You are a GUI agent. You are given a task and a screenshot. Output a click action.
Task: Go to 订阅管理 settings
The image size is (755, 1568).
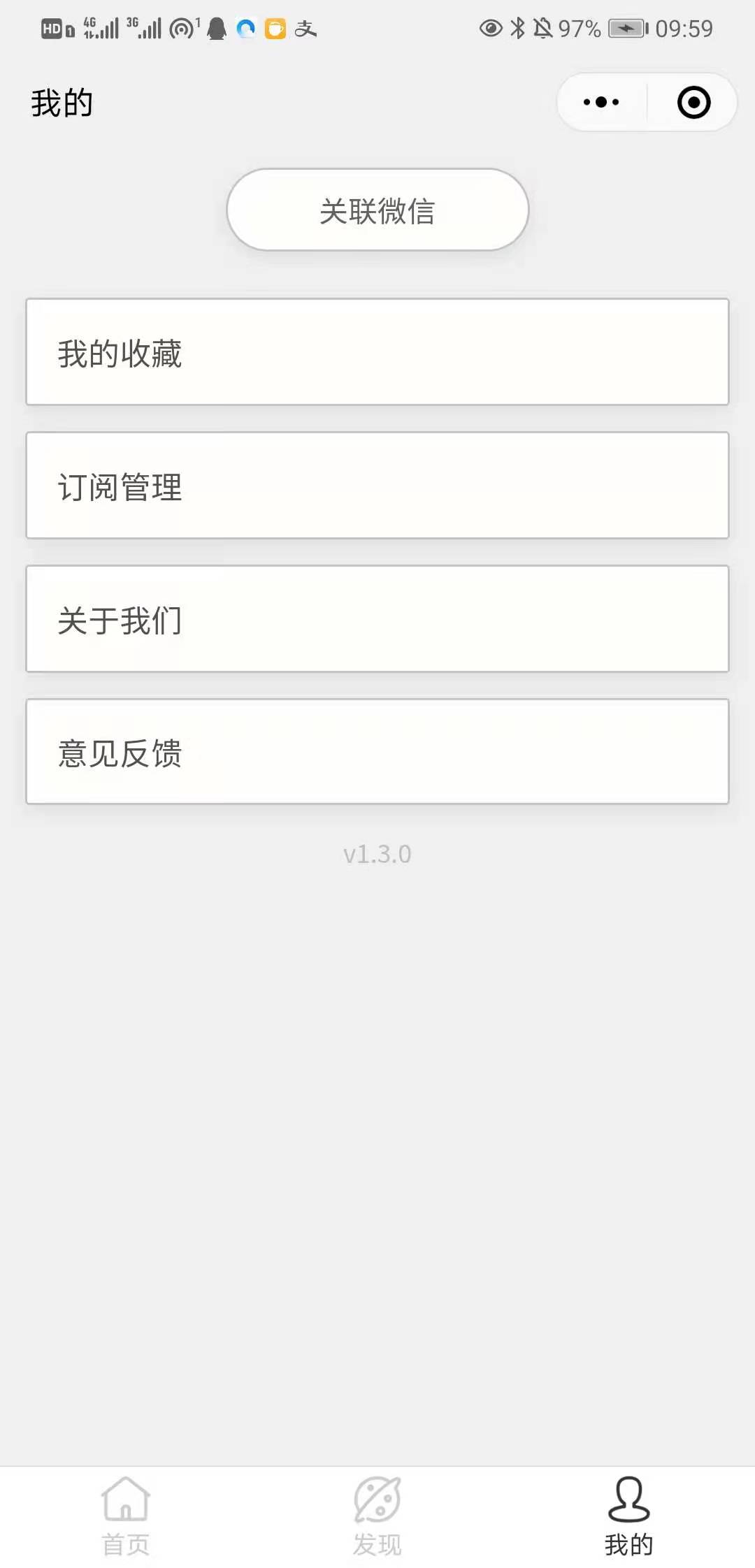click(x=377, y=486)
